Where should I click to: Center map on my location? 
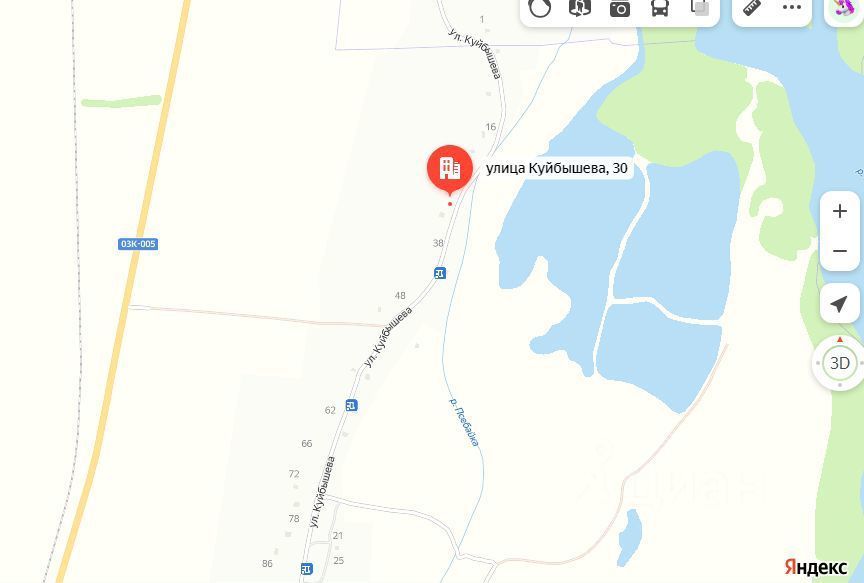coord(839,304)
